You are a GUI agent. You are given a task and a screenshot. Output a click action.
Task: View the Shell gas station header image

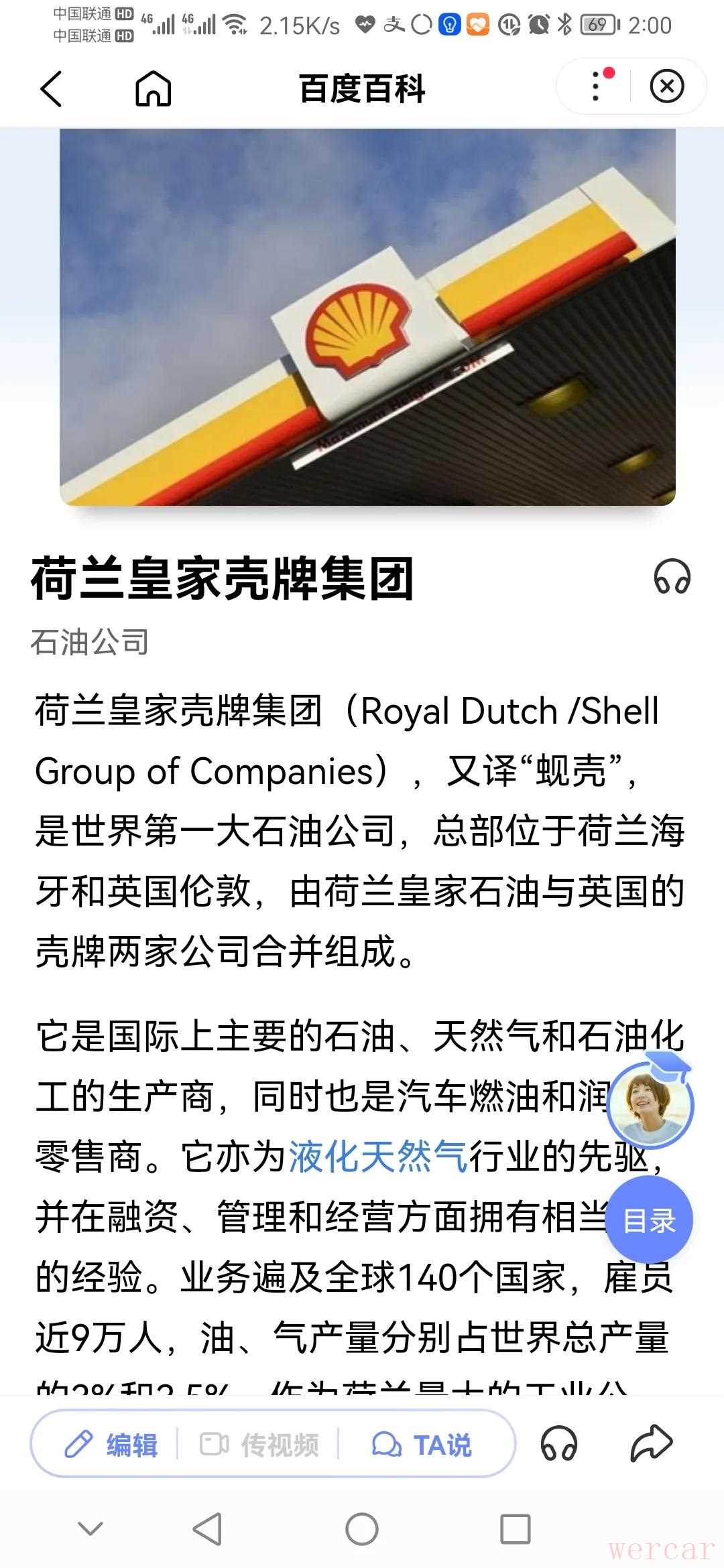(x=367, y=316)
